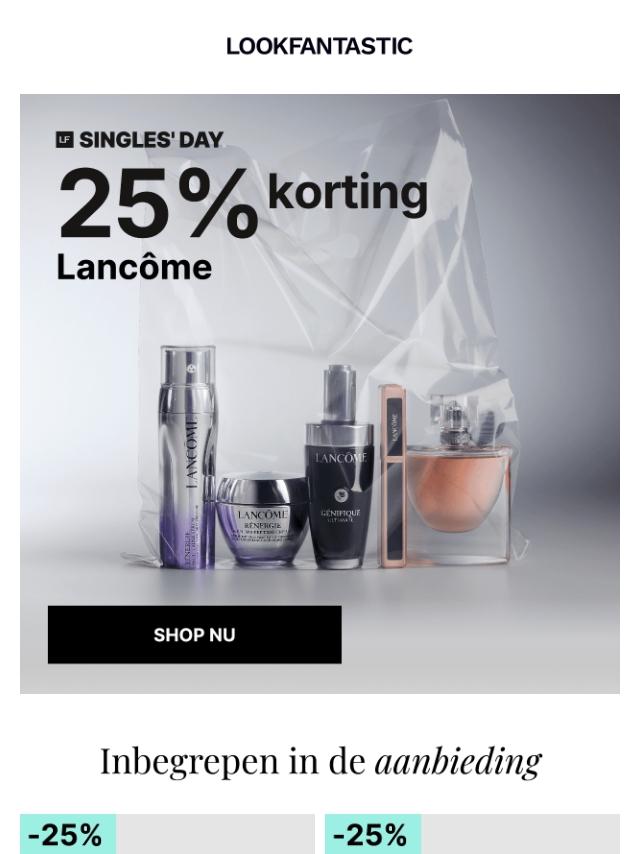The height and width of the screenshot is (854, 640).
Task: Tap the SHOP NU button
Action: click(194, 635)
